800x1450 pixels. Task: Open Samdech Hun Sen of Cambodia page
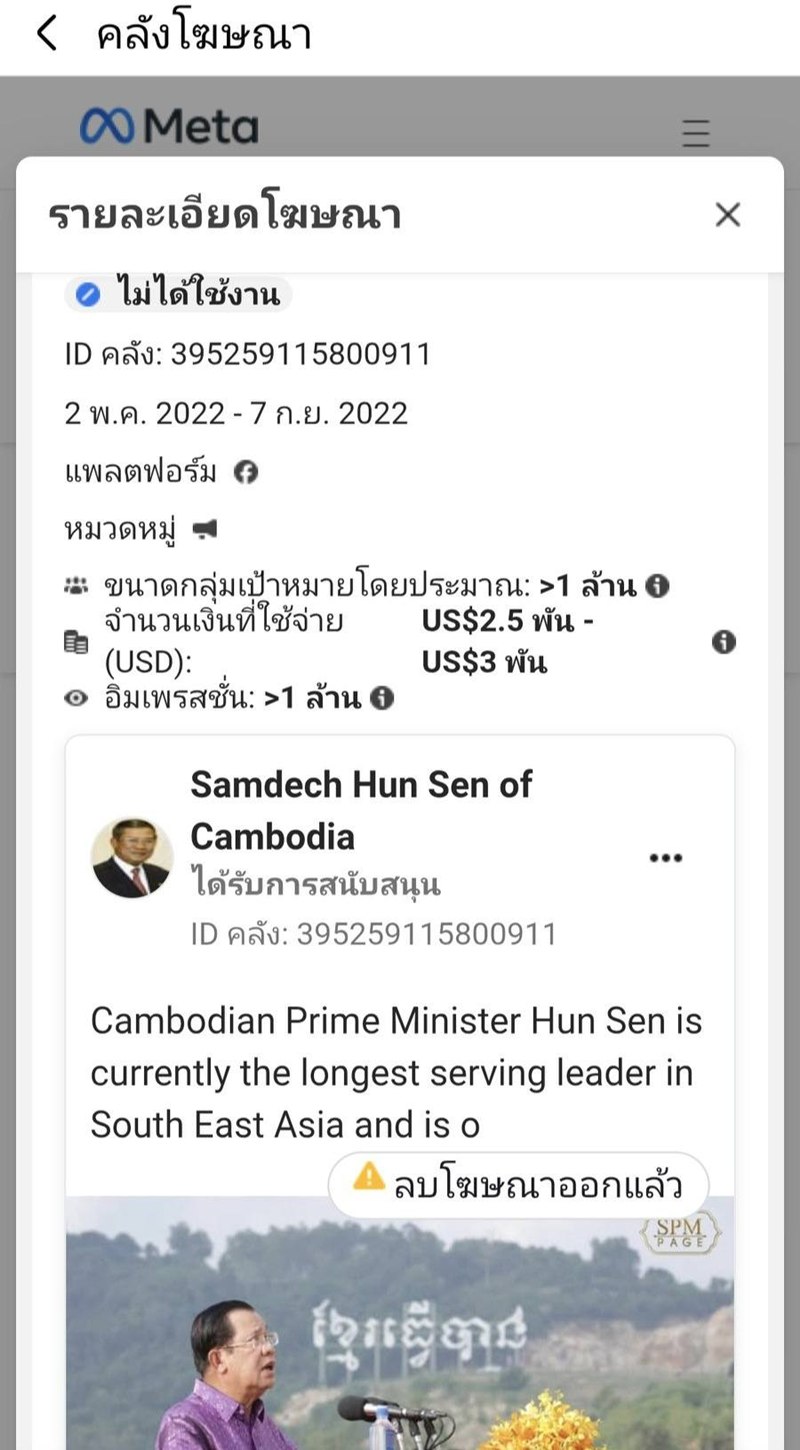(x=361, y=809)
